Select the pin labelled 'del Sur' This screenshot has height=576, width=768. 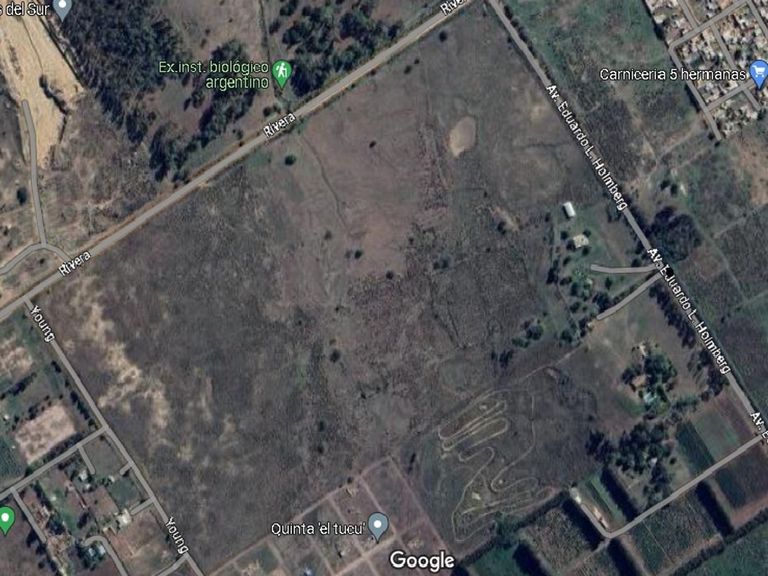pyautogui.click(x=62, y=8)
